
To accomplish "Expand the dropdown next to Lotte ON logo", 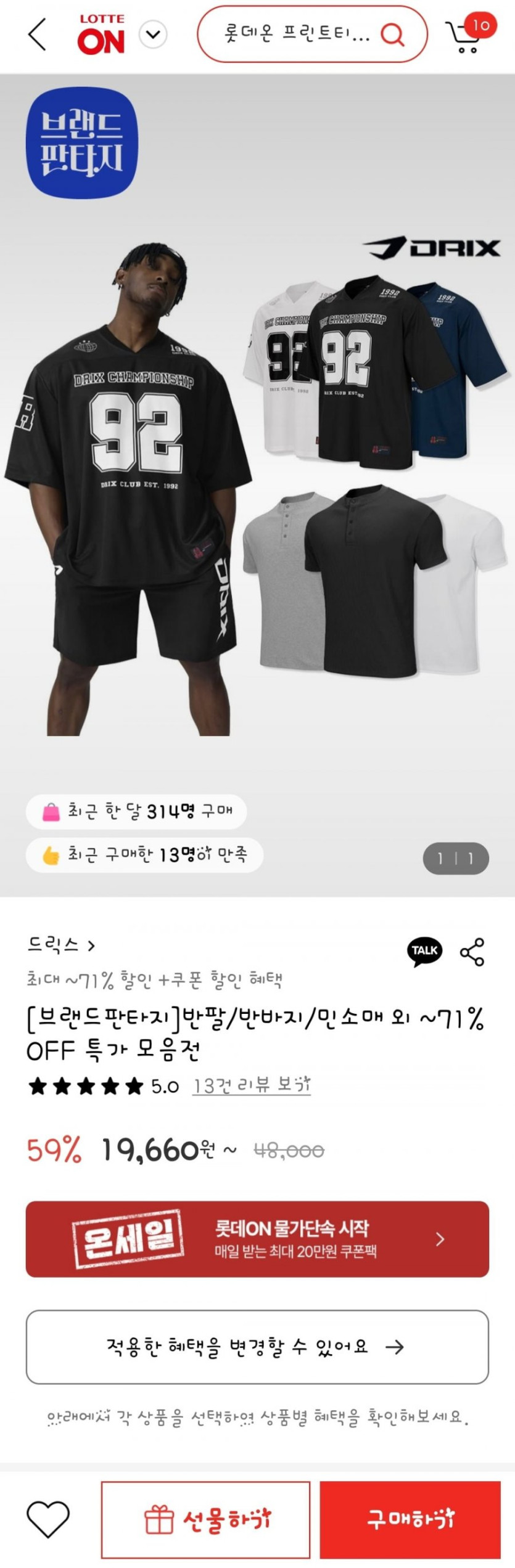I will pos(153,35).
